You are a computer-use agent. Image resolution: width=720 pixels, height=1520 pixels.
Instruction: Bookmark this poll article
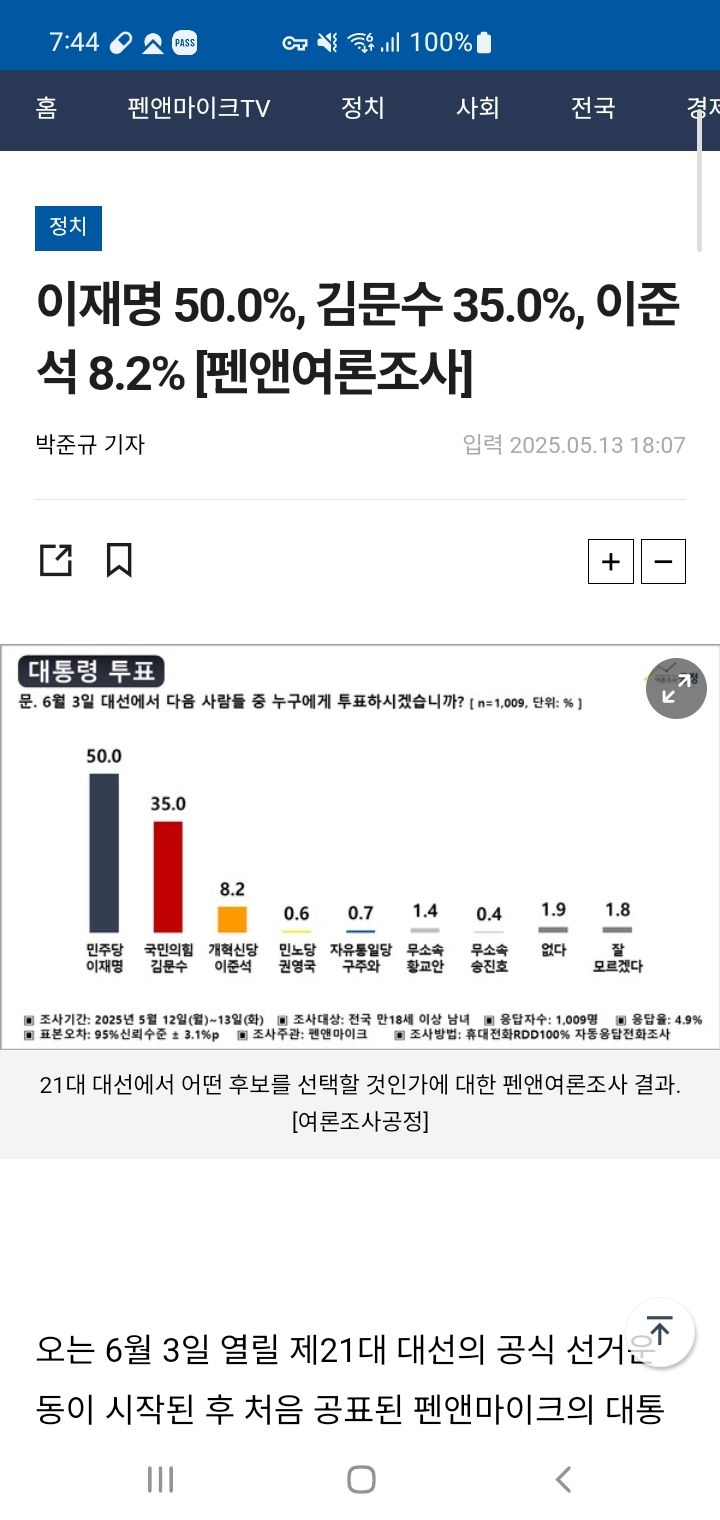(x=119, y=560)
